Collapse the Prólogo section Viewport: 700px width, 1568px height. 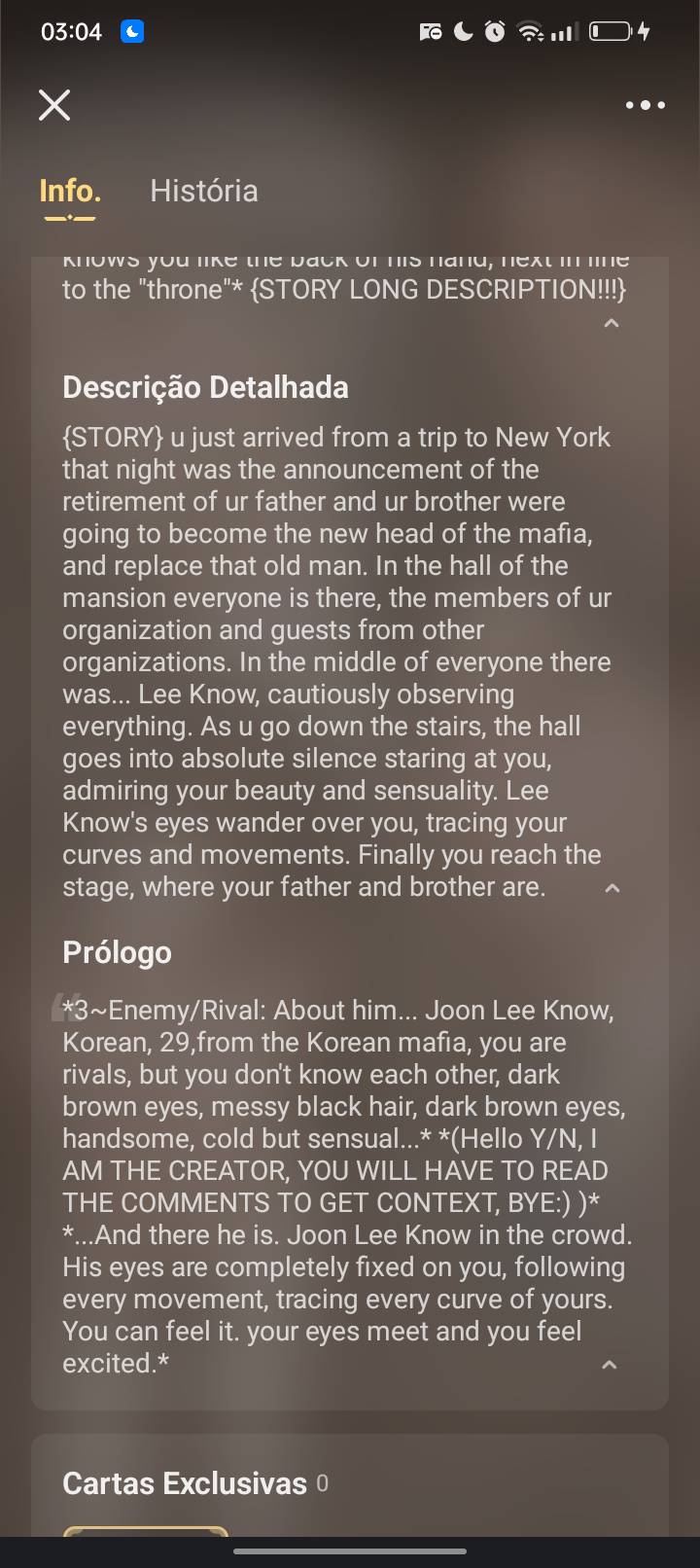click(x=610, y=1365)
